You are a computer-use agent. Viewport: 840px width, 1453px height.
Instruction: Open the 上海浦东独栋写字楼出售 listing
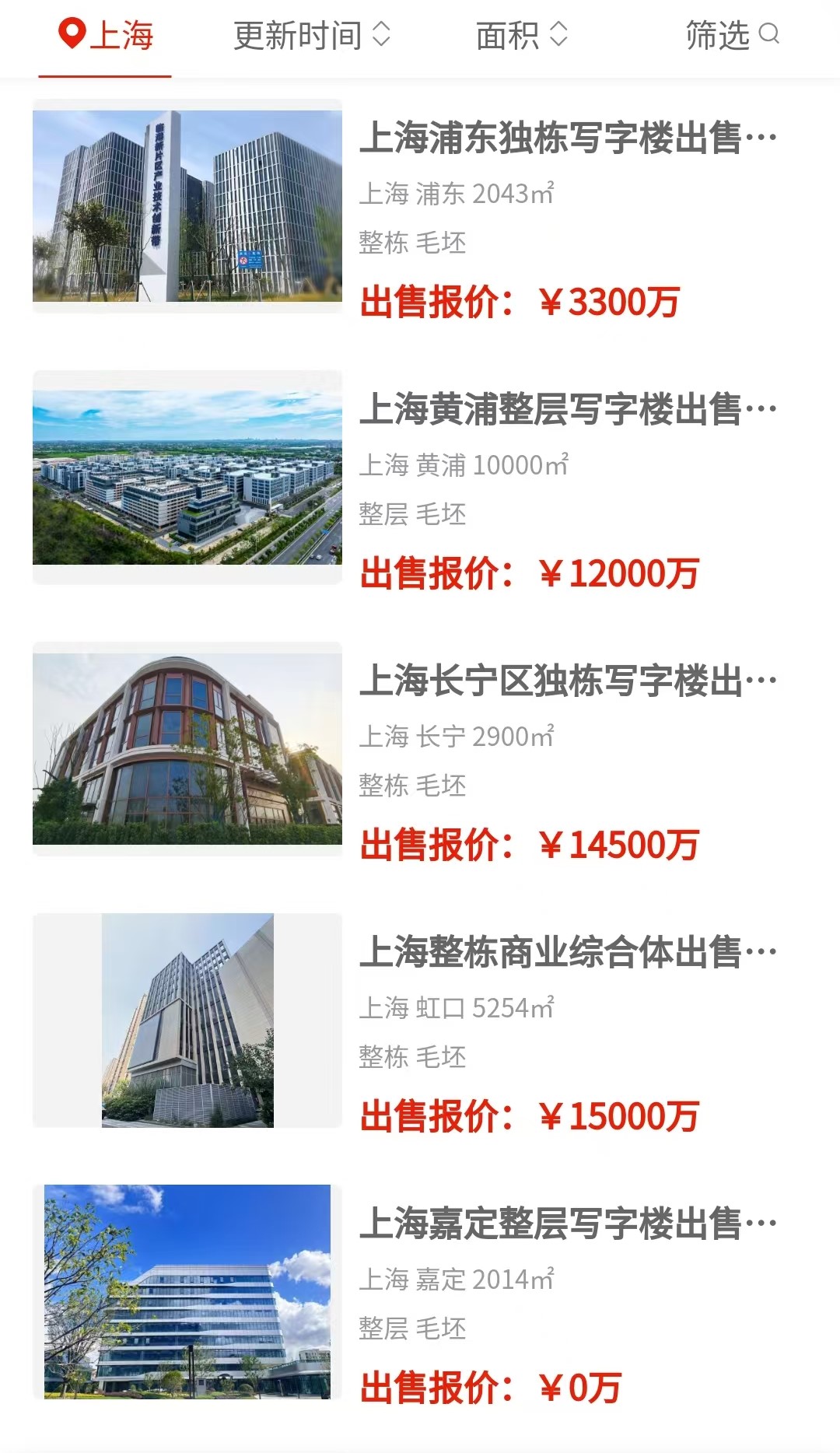(420, 207)
